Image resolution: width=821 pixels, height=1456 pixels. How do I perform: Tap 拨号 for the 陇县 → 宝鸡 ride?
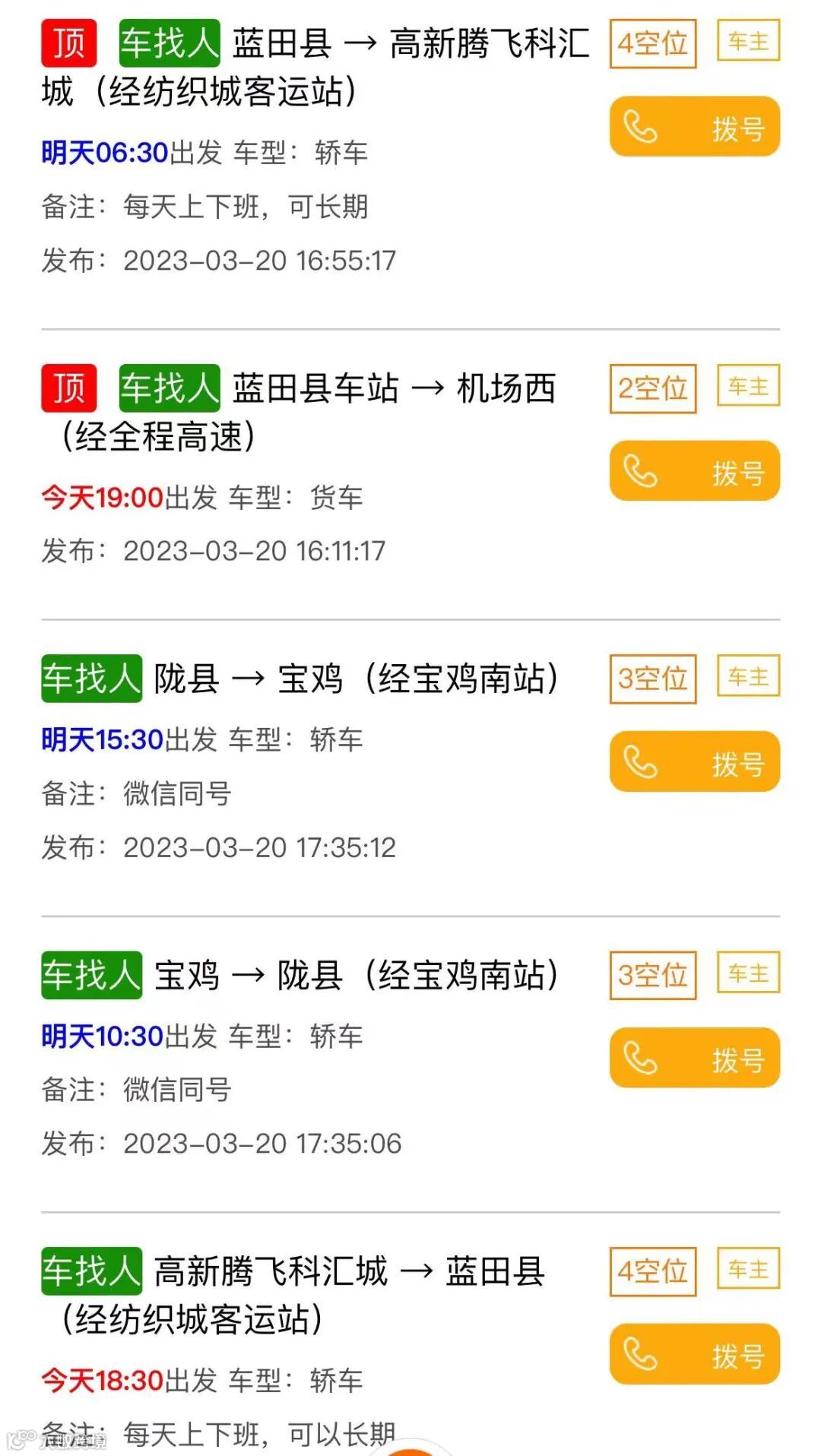pos(694,762)
